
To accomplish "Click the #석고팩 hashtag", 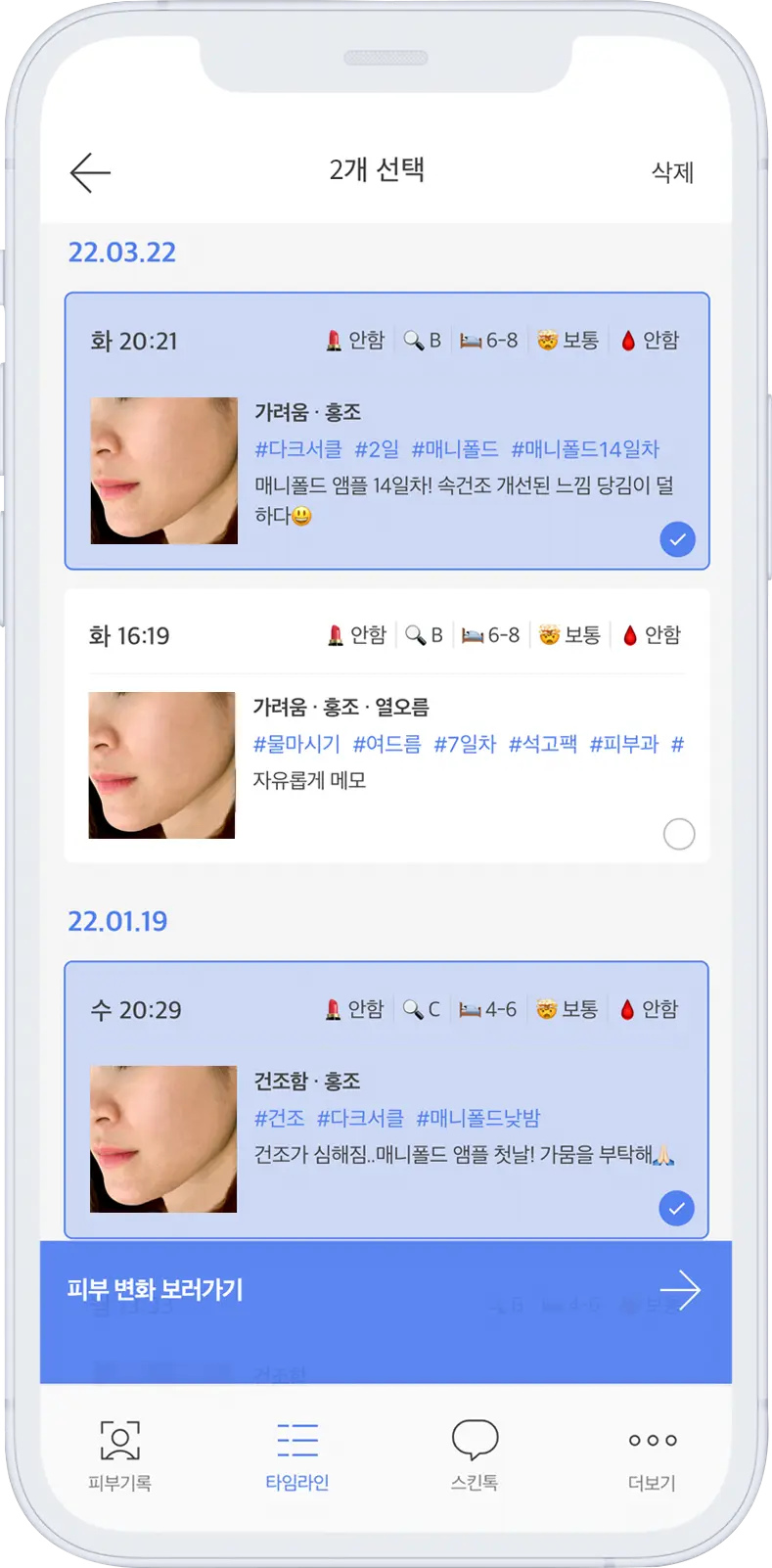I will pos(546,745).
